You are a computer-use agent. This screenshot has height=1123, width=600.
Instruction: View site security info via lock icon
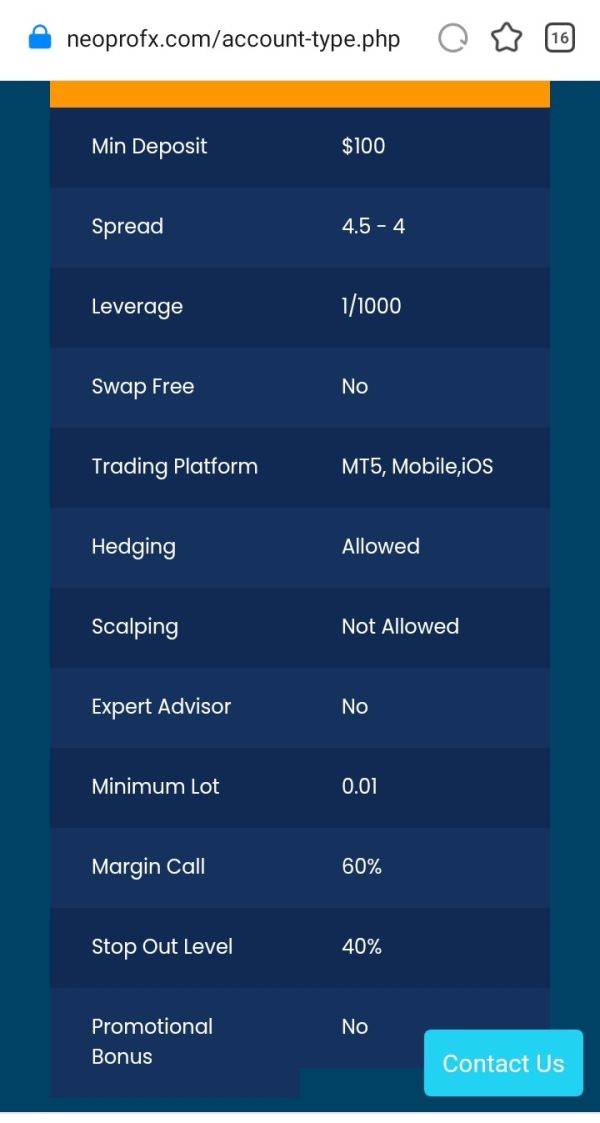click(x=39, y=38)
